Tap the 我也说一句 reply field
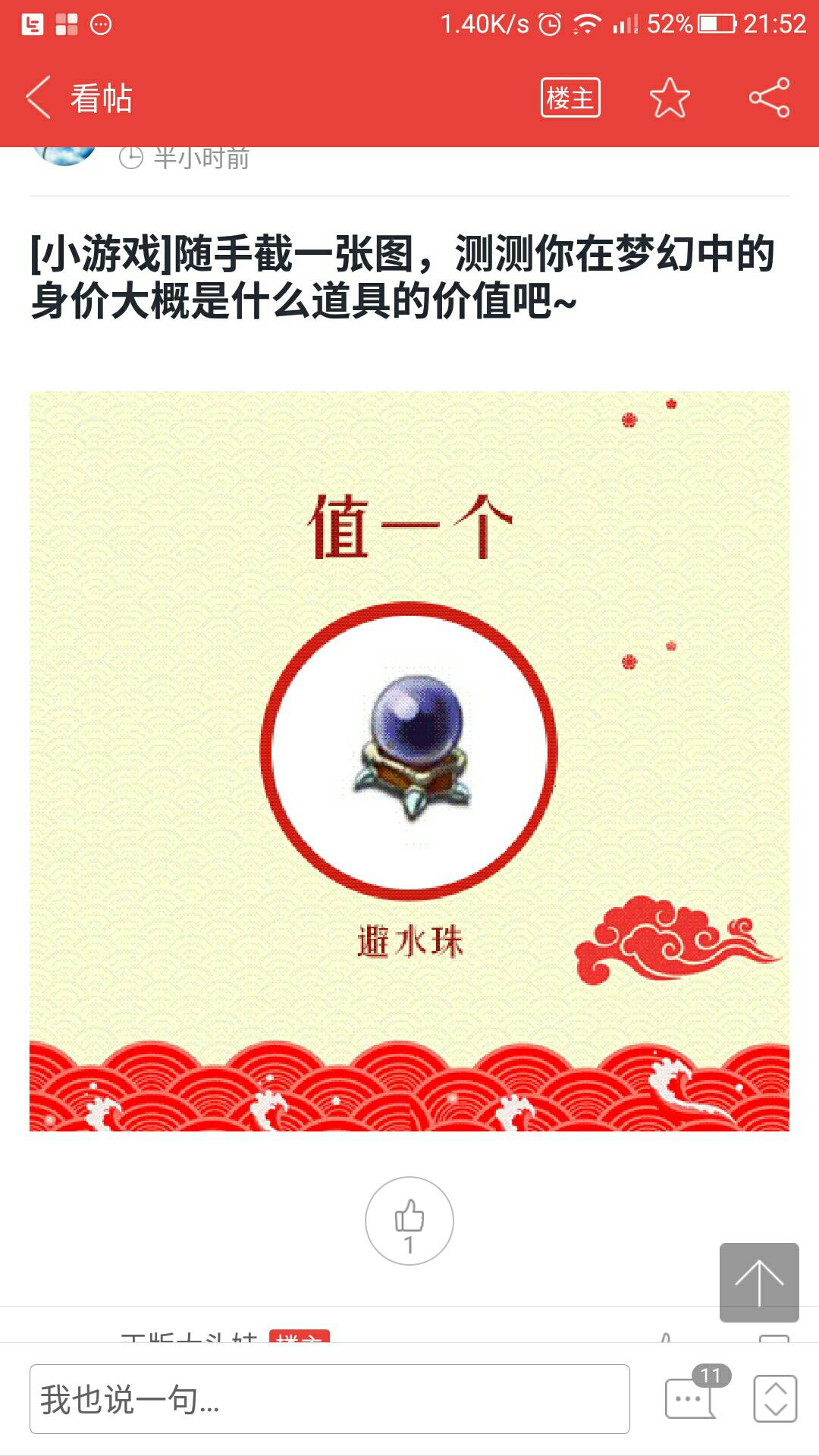The height and width of the screenshot is (1456, 819). pos(329,1399)
